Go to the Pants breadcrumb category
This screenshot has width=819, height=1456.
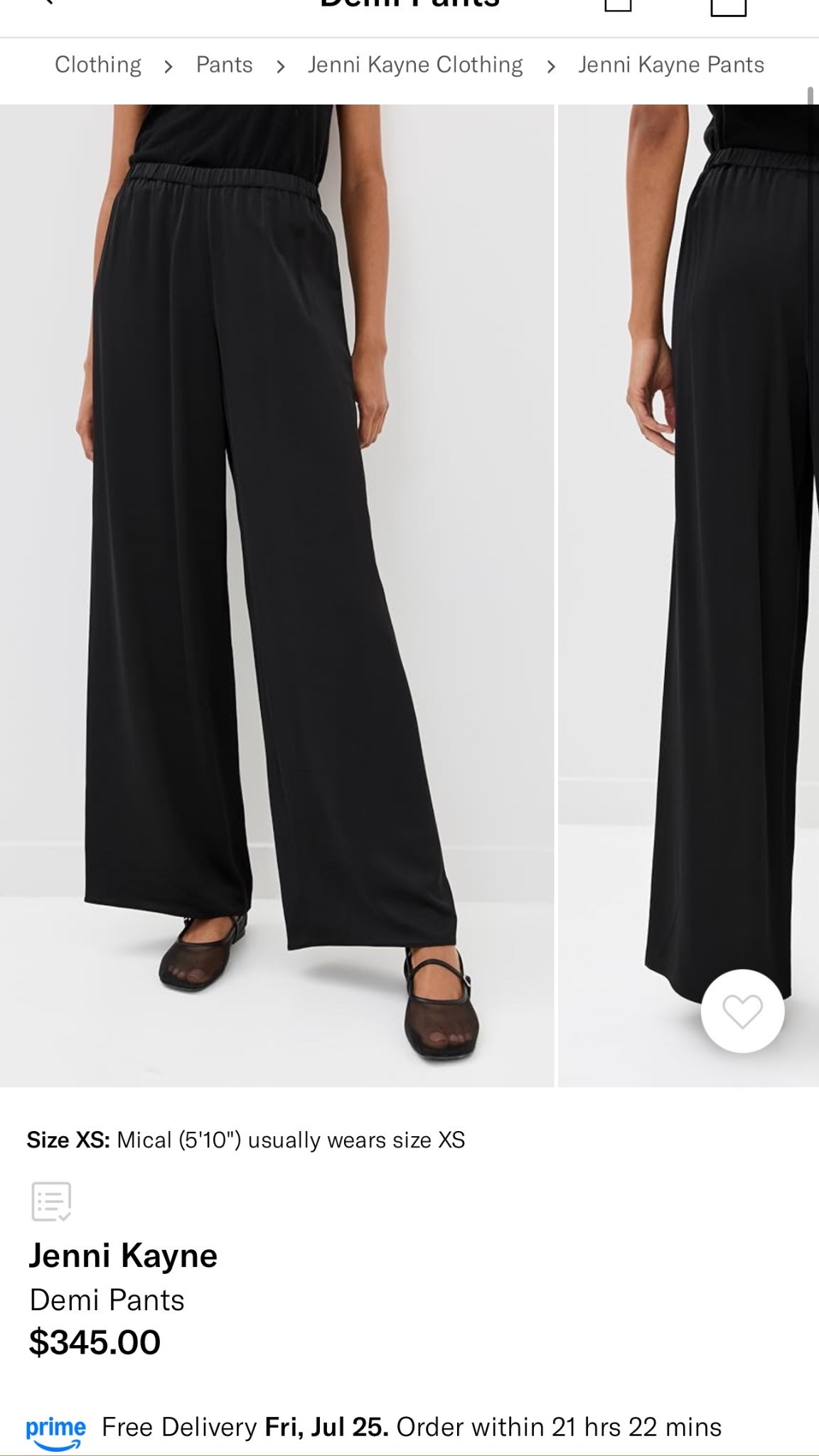(224, 65)
